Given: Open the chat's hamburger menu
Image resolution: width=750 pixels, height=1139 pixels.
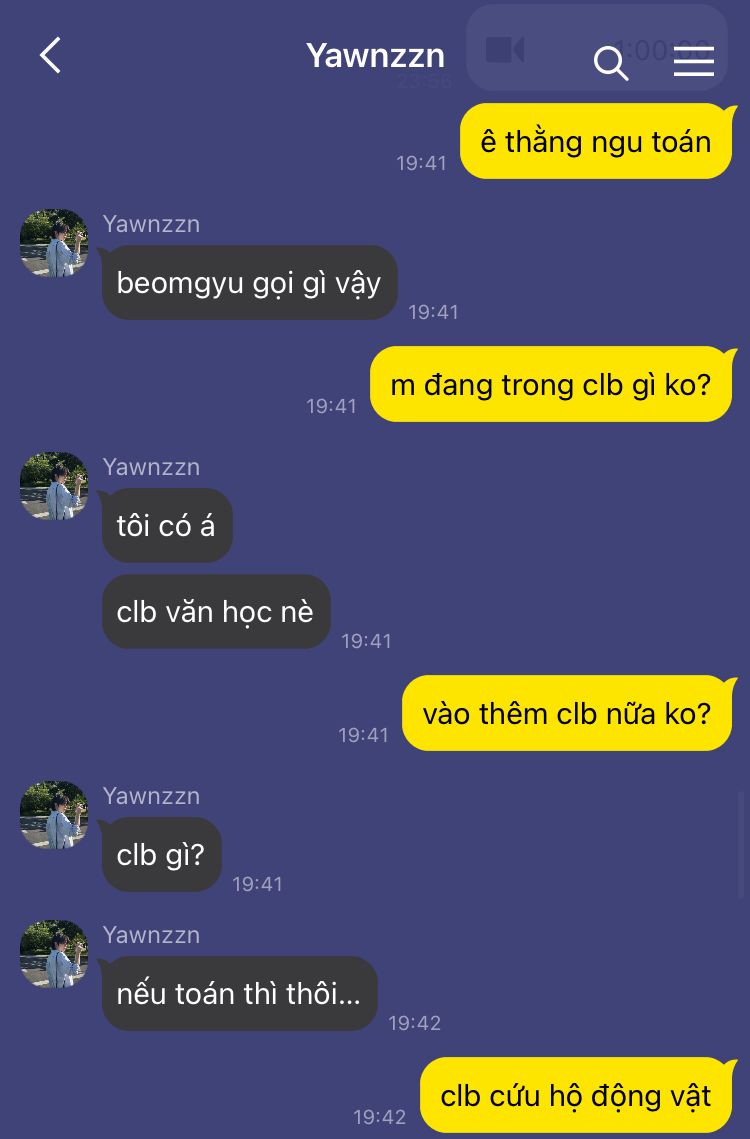Looking at the screenshot, I should click(x=693, y=61).
